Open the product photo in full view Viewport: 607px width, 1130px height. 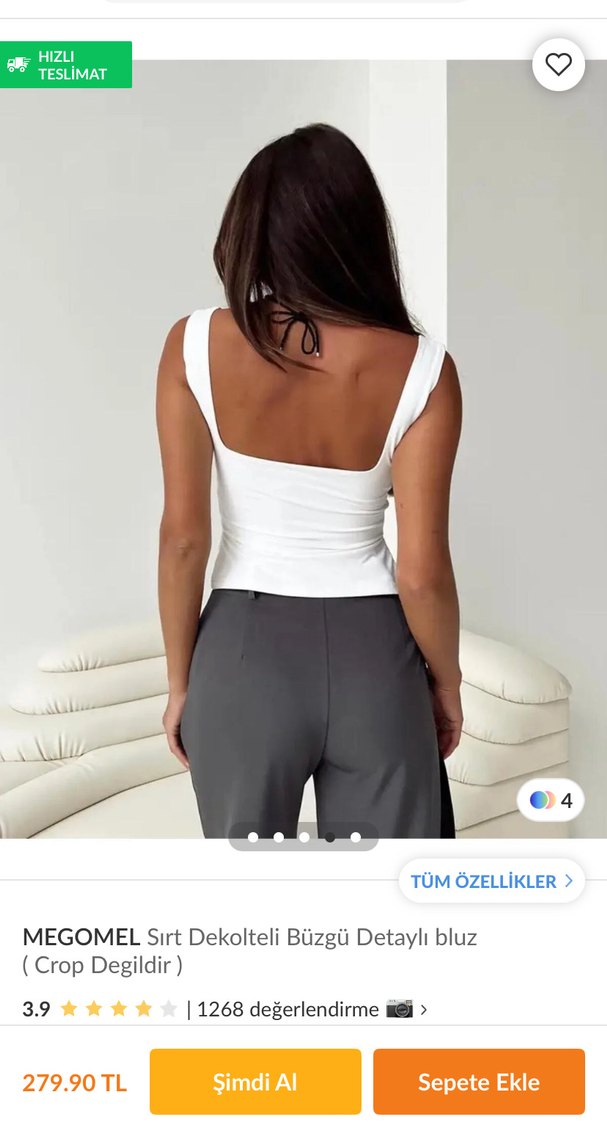(x=303, y=450)
